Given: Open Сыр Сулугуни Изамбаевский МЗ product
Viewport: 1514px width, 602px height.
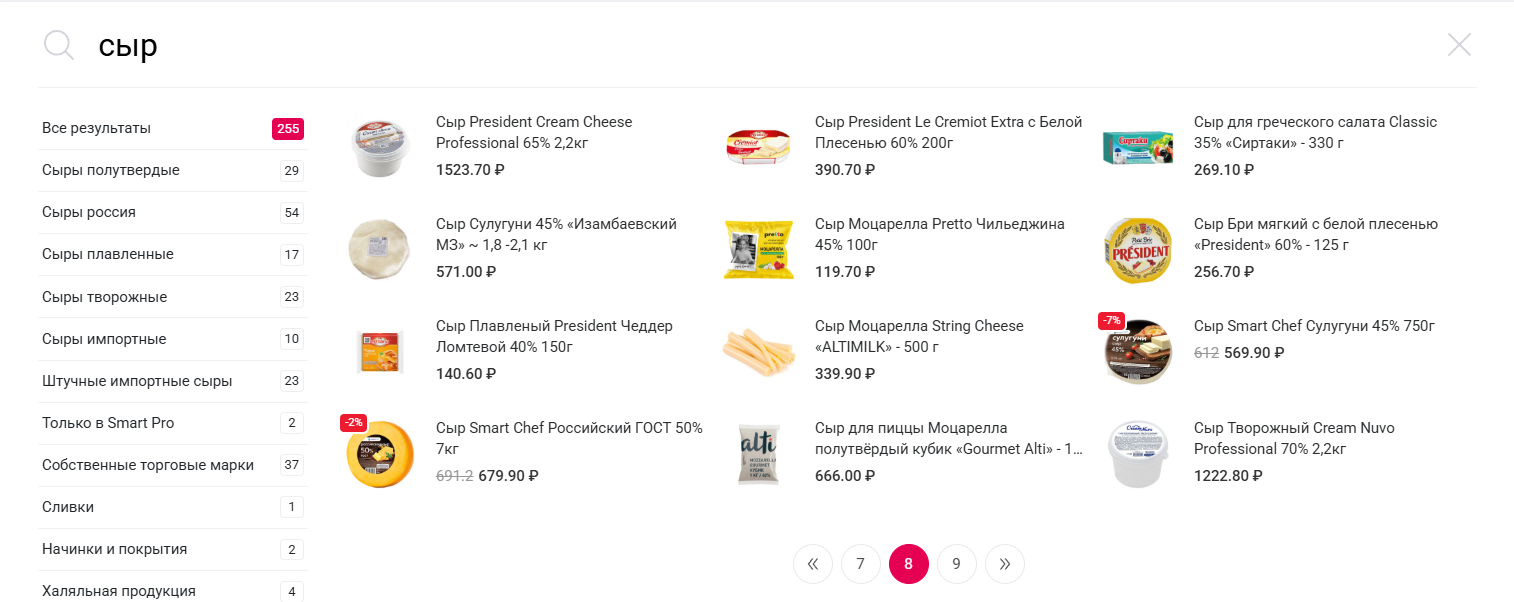Looking at the screenshot, I should [x=556, y=235].
